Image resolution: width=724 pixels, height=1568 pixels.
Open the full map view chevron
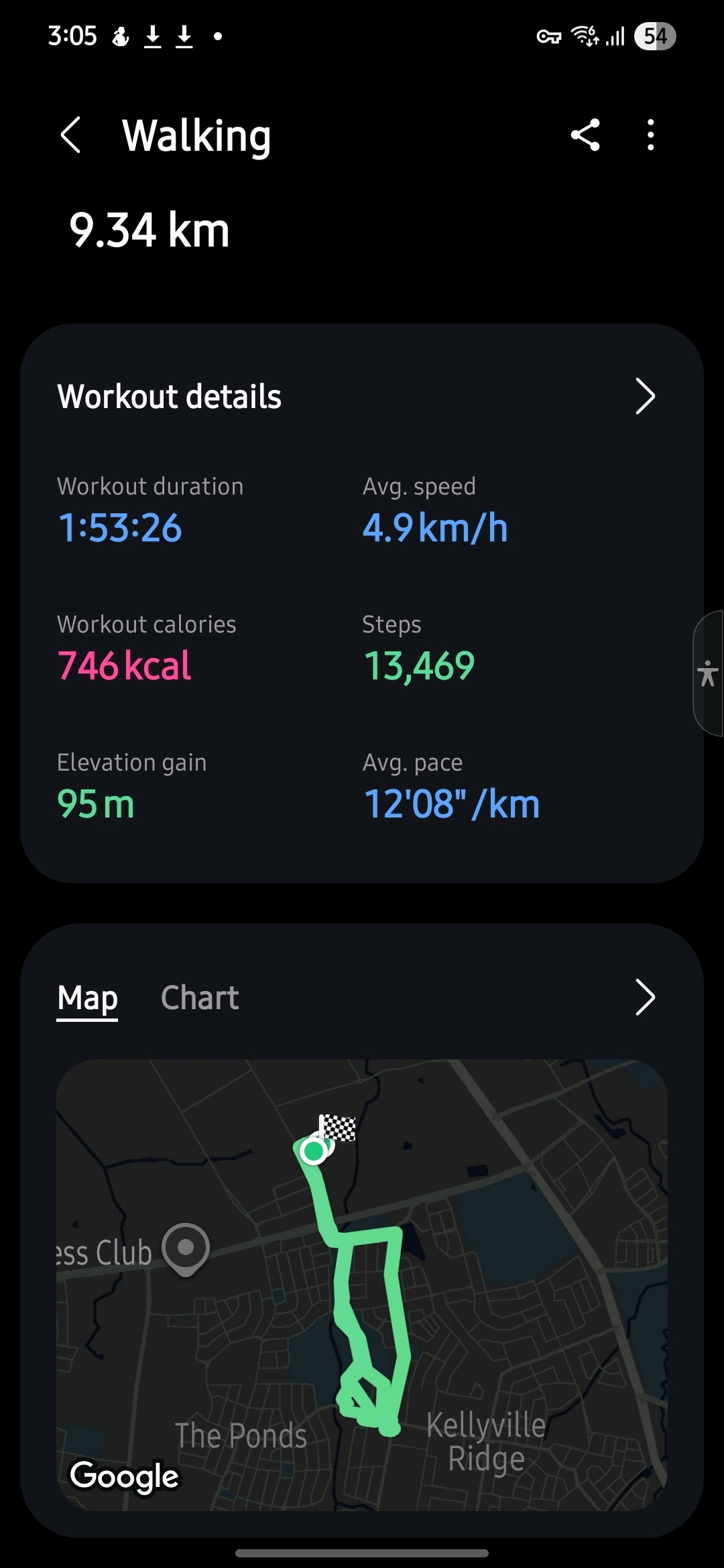pyautogui.click(x=644, y=998)
